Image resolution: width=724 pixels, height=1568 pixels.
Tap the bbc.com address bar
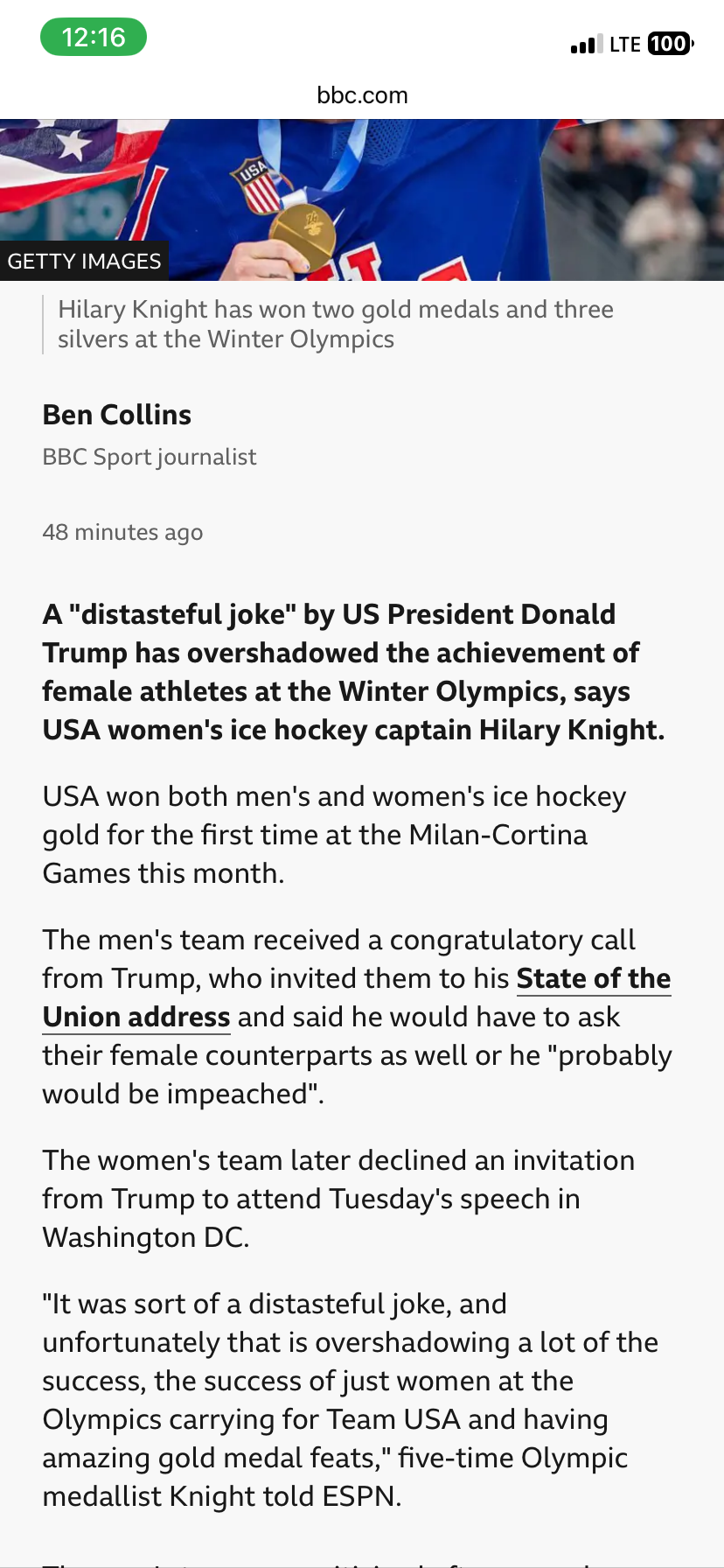[x=362, y=94]
